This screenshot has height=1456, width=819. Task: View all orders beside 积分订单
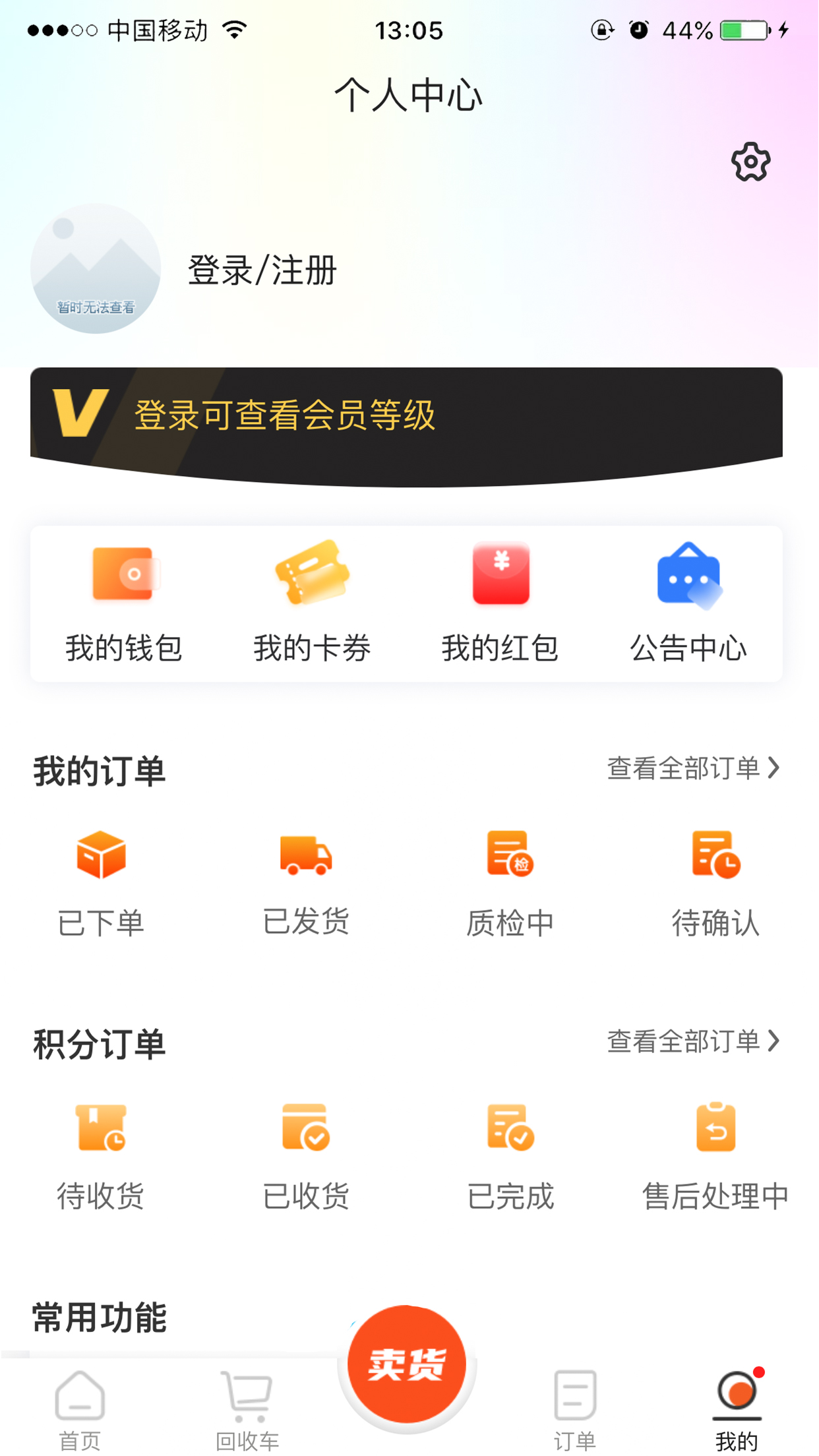click(692, 1041)
